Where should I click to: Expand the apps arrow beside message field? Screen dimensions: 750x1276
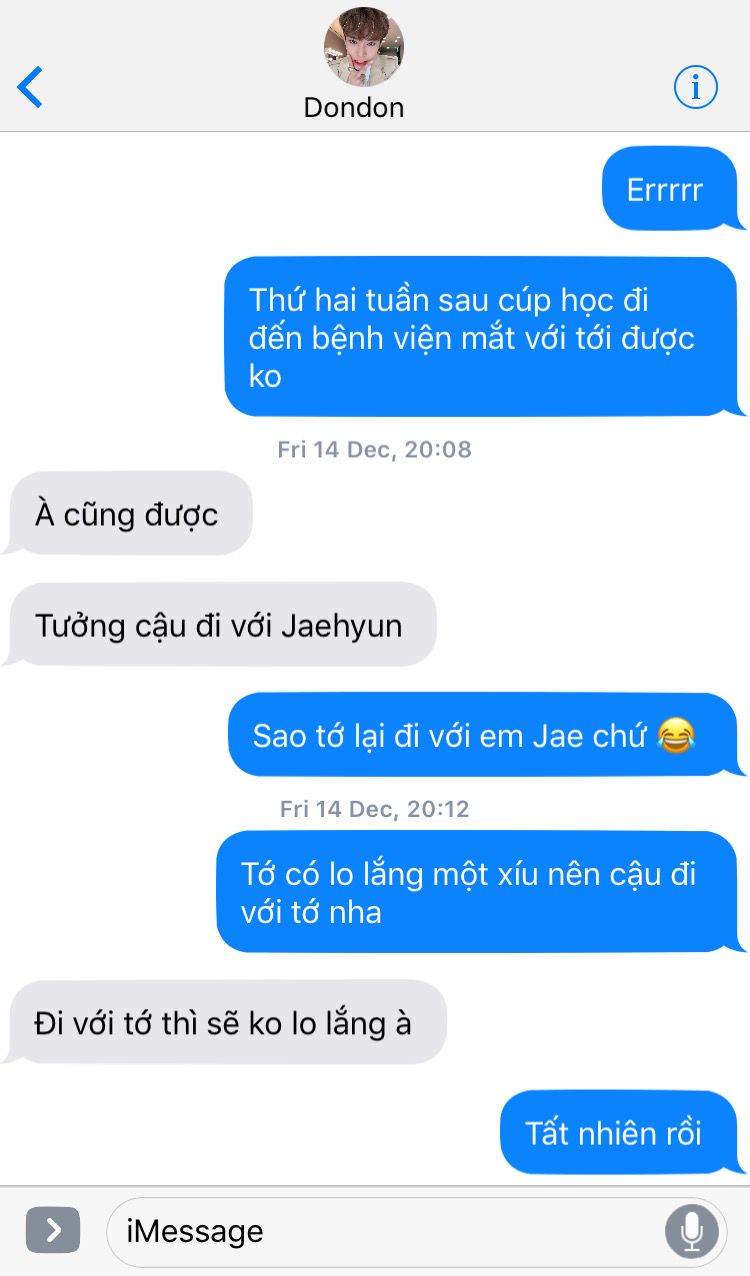(x=53, y=1230)
